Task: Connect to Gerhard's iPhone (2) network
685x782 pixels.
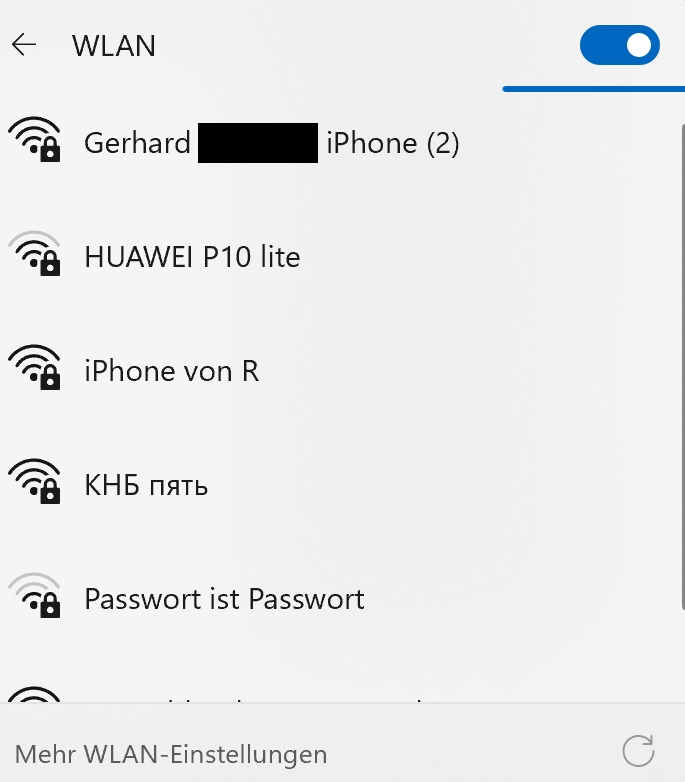Action: (270, 144)
